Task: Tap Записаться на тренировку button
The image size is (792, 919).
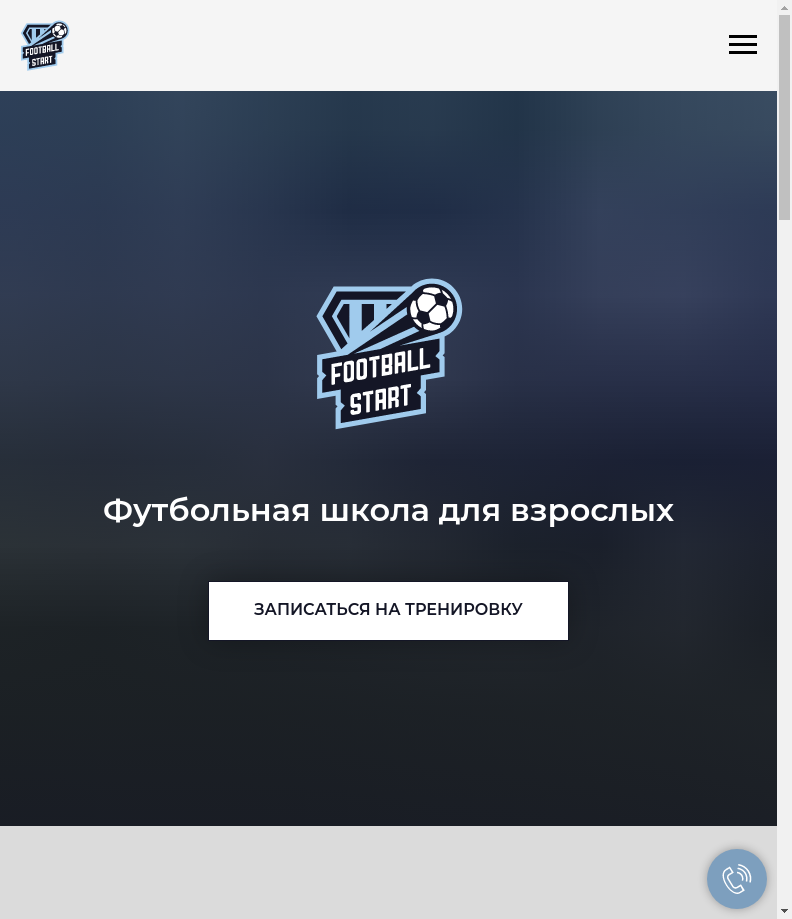Action: [388, 610]
